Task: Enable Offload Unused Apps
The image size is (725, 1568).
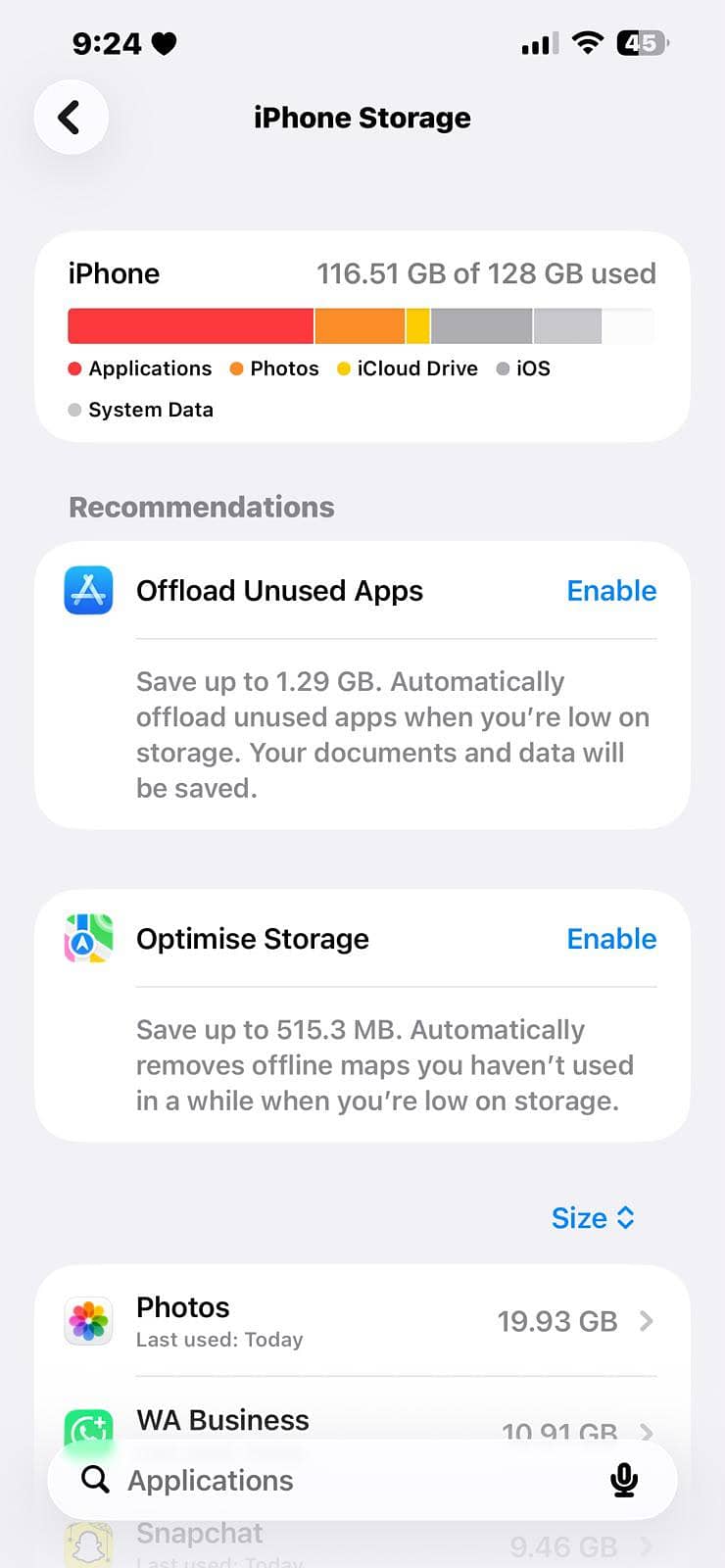Action: [x=611, y=591]
